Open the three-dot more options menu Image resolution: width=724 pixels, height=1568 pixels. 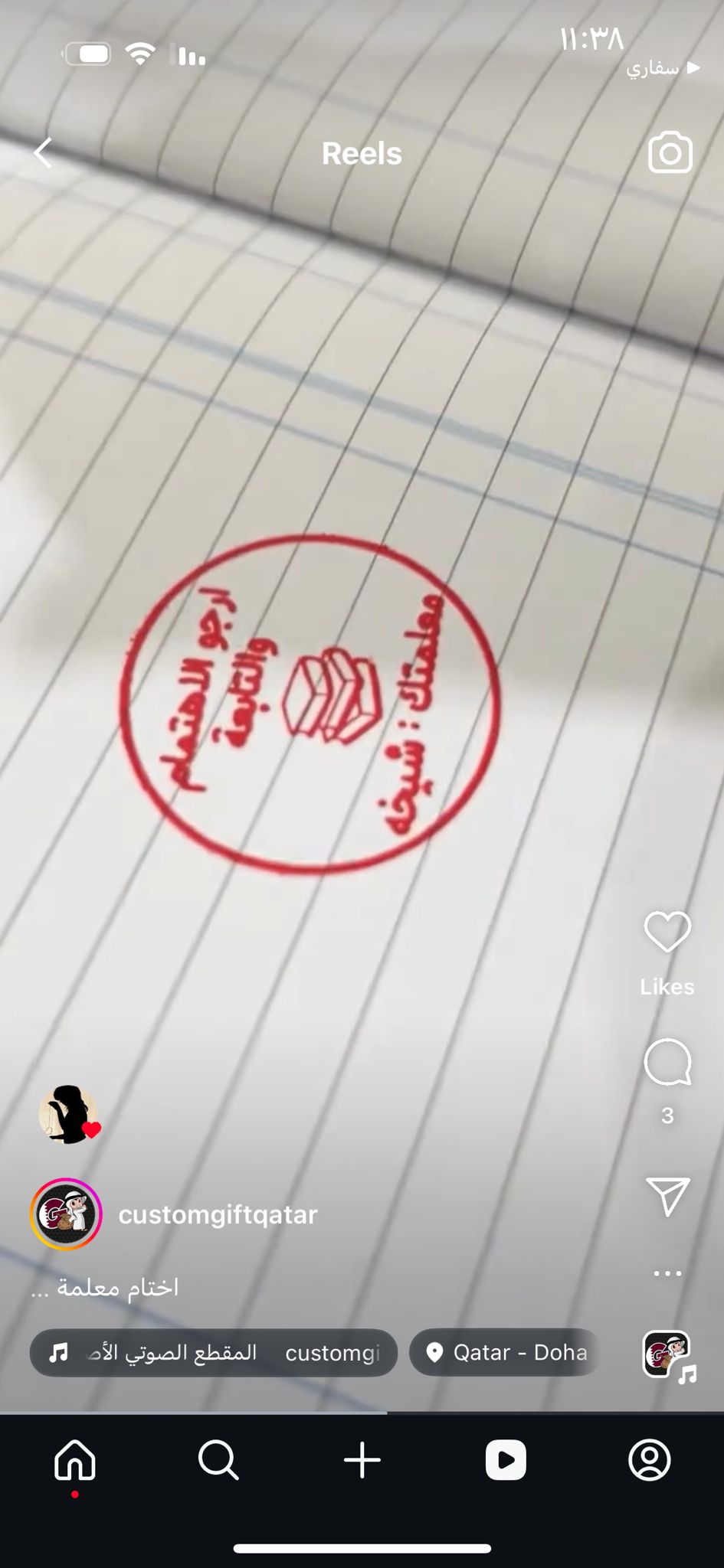[667, 1273]
